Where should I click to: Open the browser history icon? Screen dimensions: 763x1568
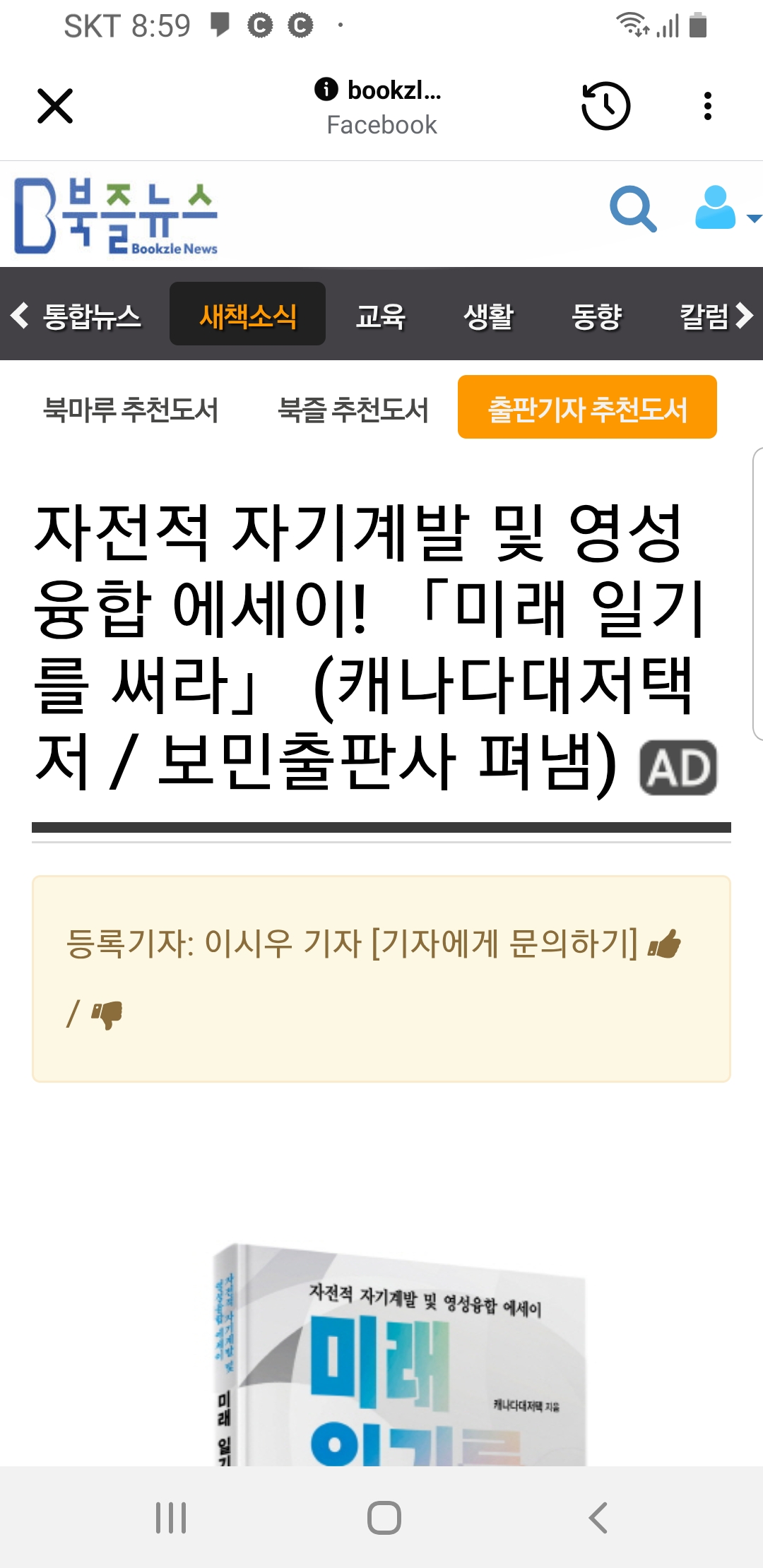click(605, 106)
